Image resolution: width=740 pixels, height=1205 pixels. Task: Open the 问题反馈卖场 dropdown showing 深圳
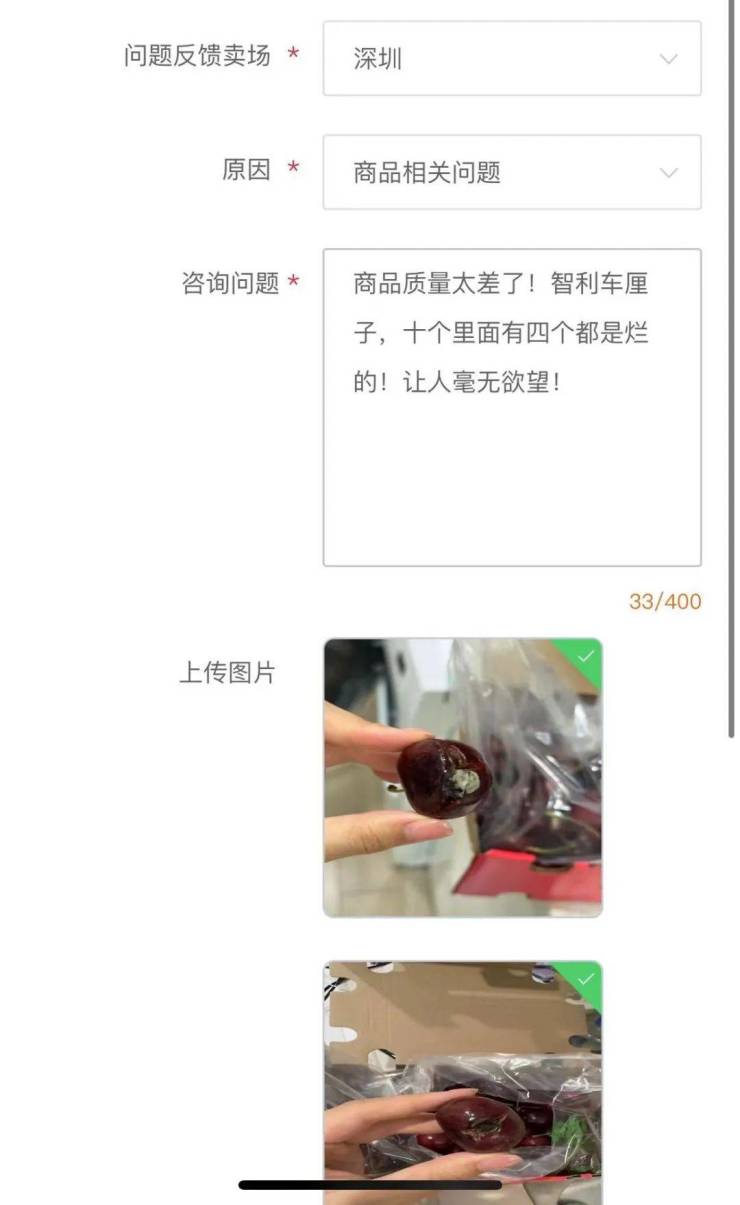point(511,59)
